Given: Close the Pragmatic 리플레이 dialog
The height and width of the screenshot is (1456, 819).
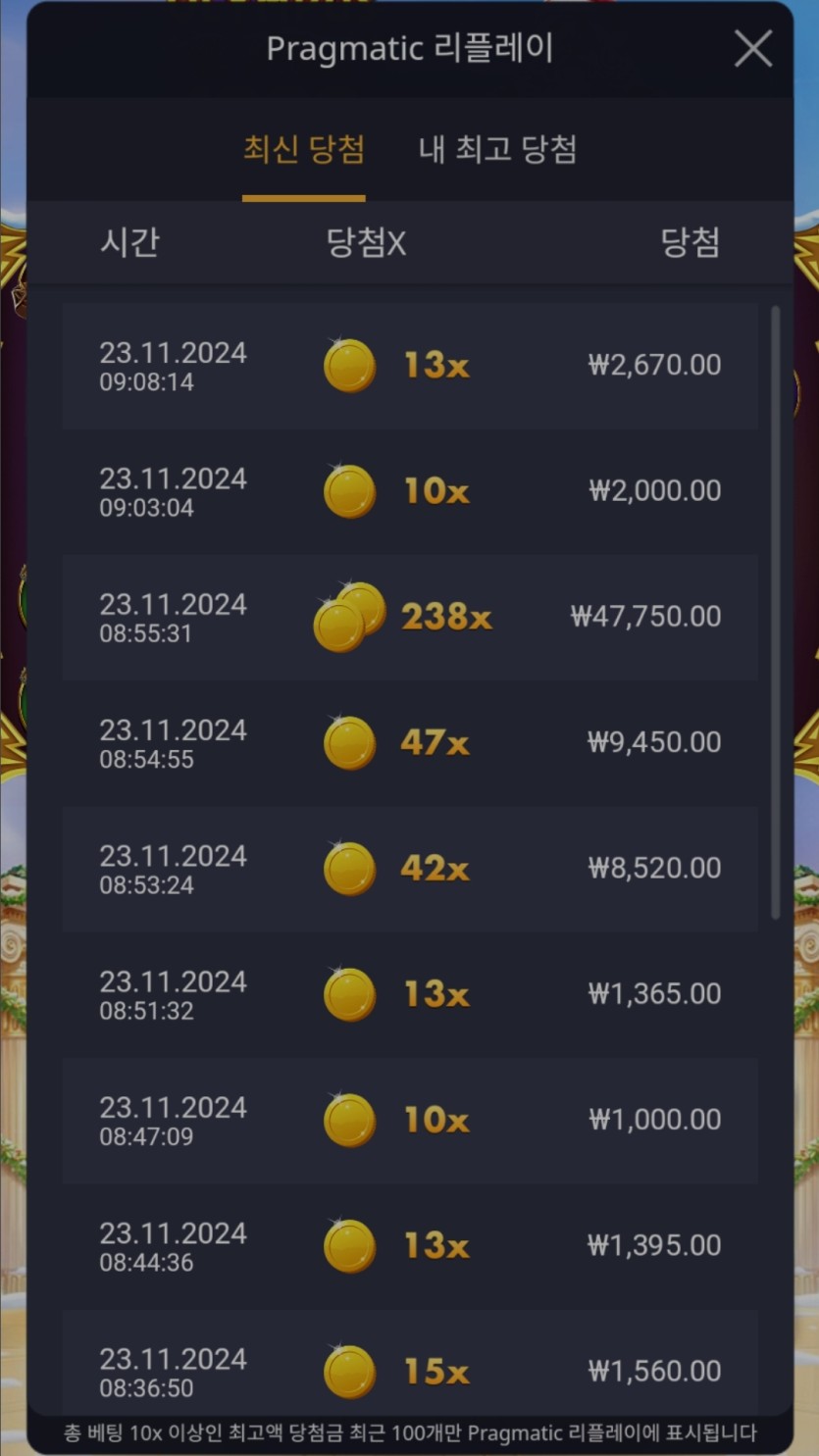Looking at the screenshot, I should (x=752, y=48).
